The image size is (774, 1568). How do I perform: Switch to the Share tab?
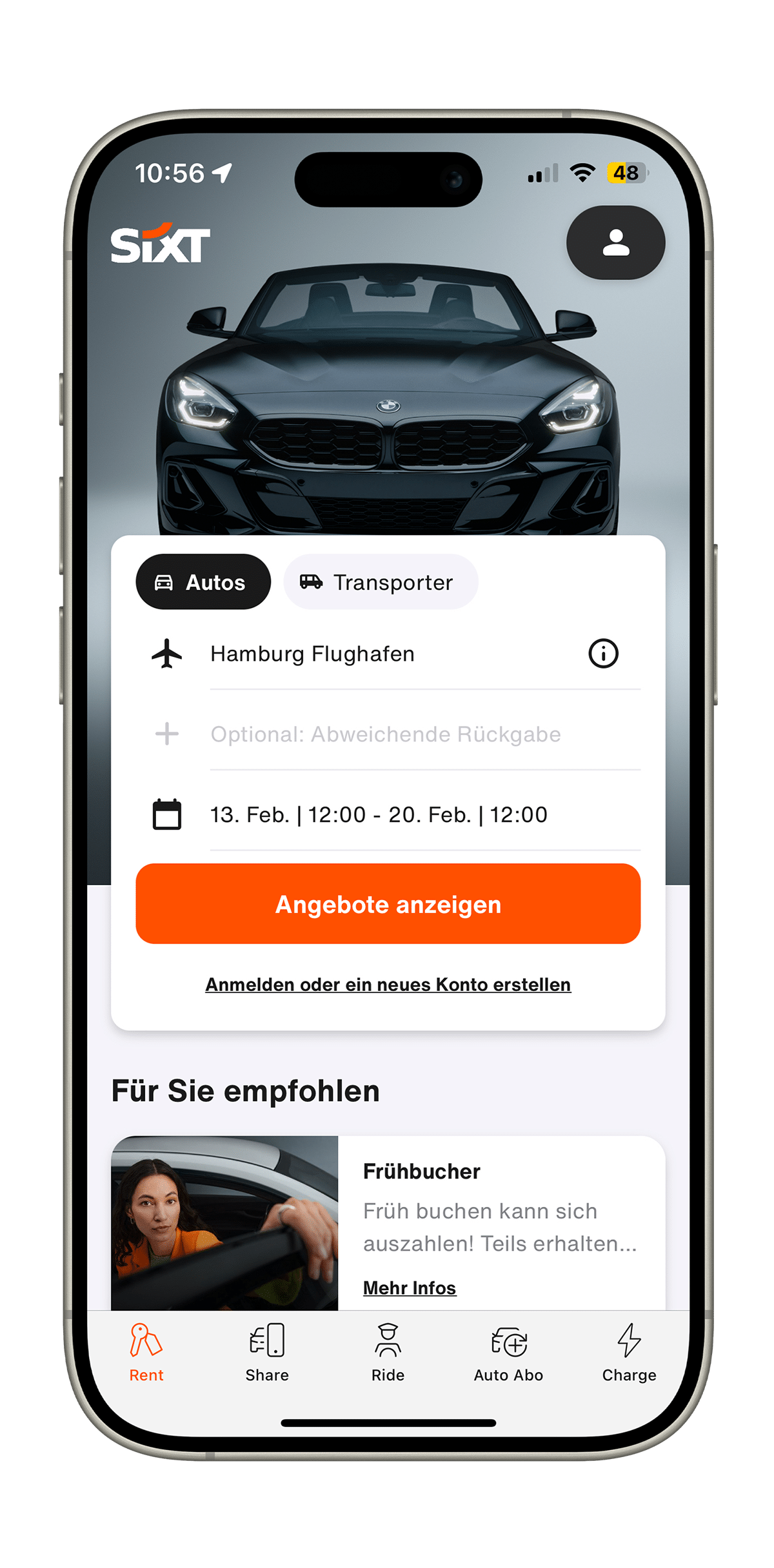point(267,1353)
